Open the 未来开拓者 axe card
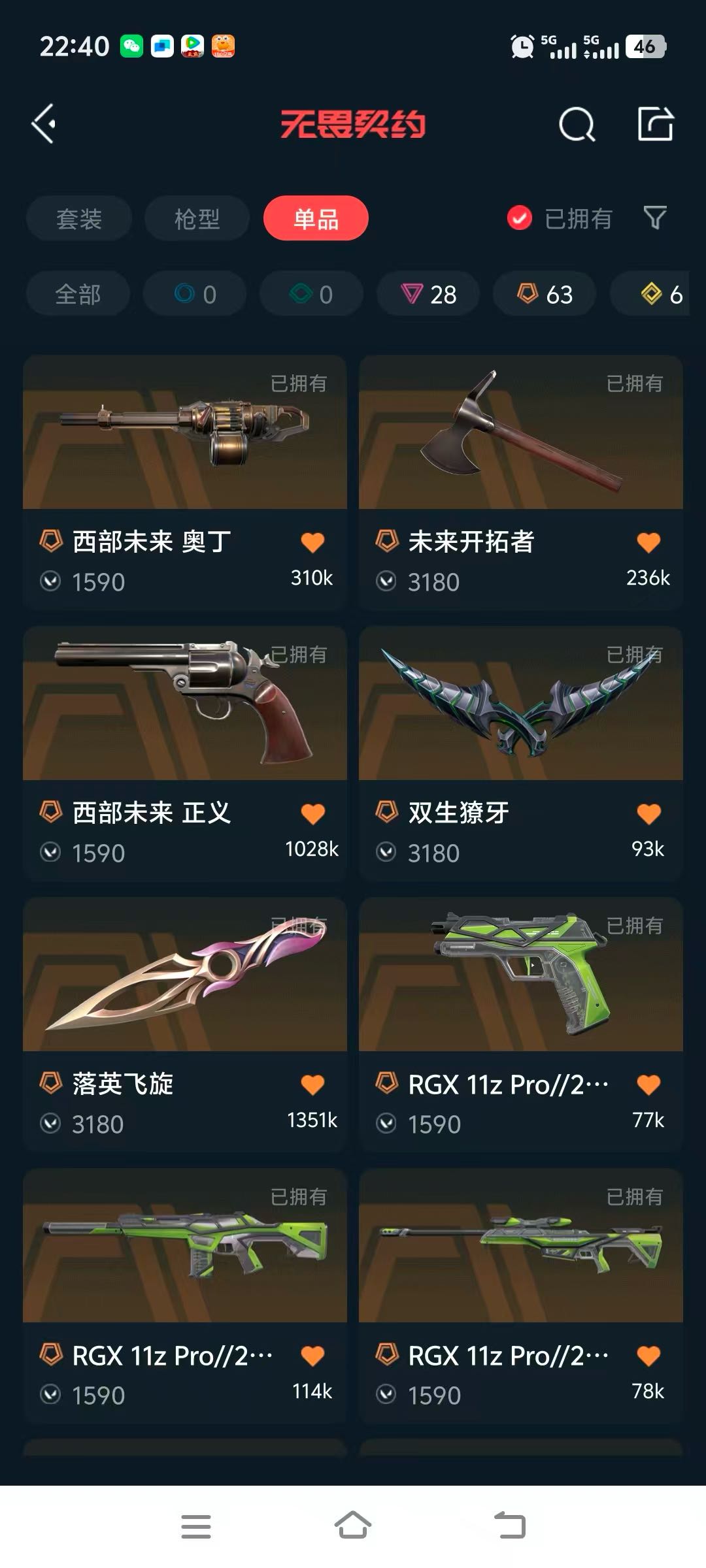This screenshot has height=1568, width=706. [521, 483]
